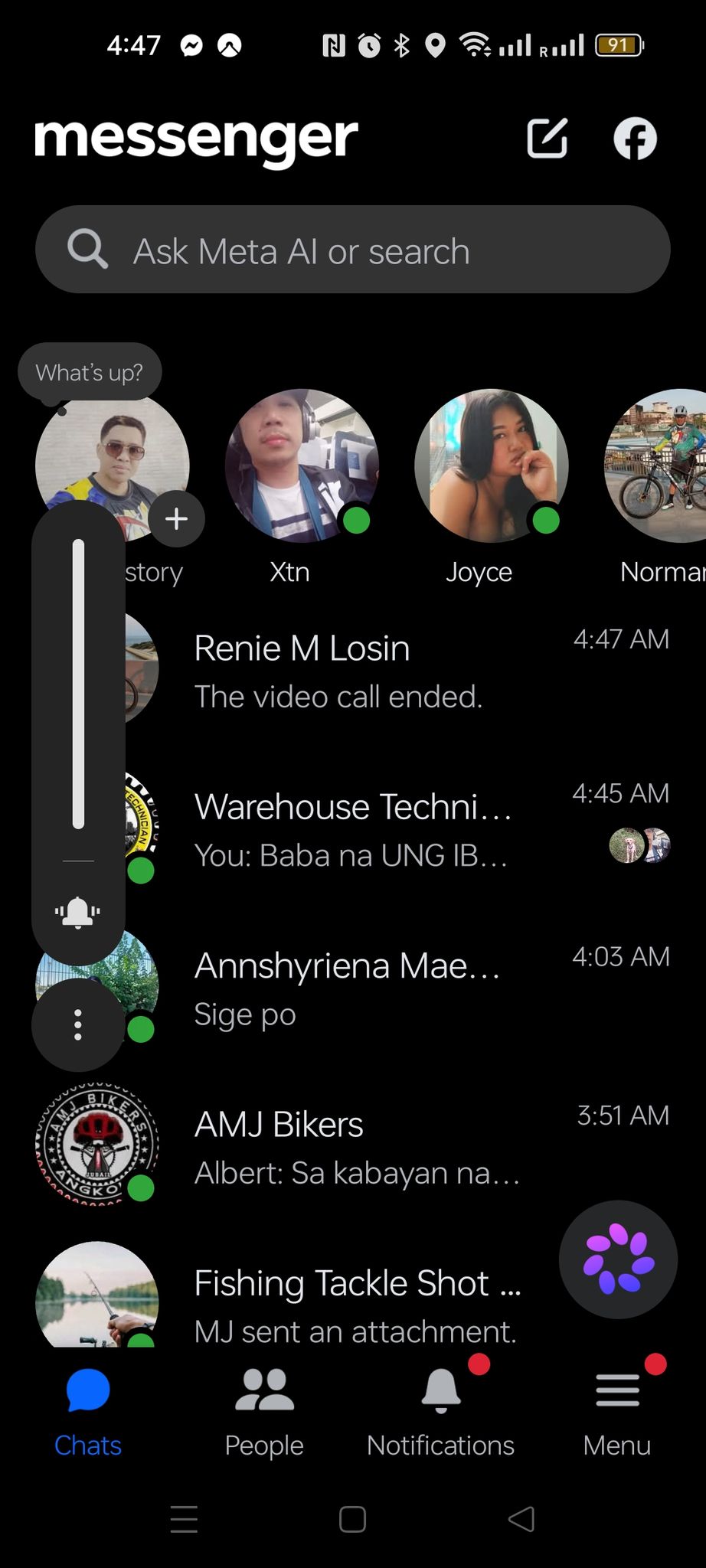
Task: Open the Menu tab
Action: 617,1413
